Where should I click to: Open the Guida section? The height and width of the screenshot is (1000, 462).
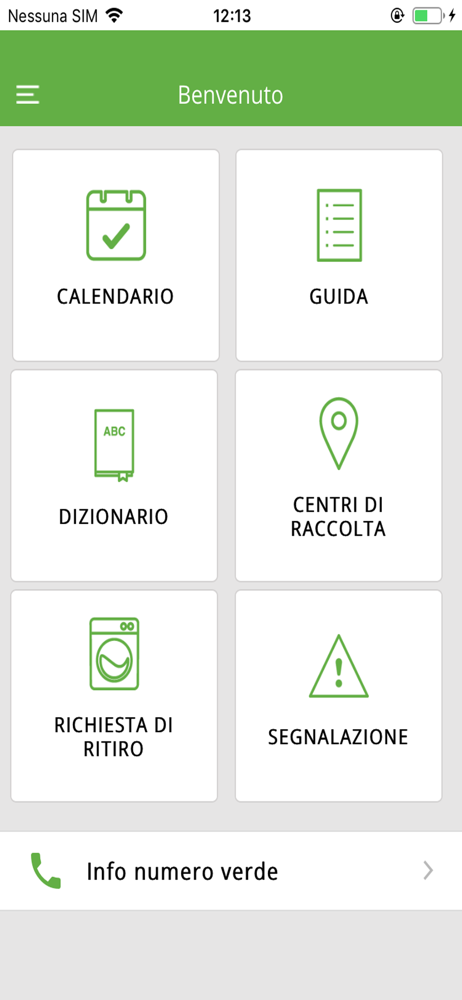[x=339, y=255]
